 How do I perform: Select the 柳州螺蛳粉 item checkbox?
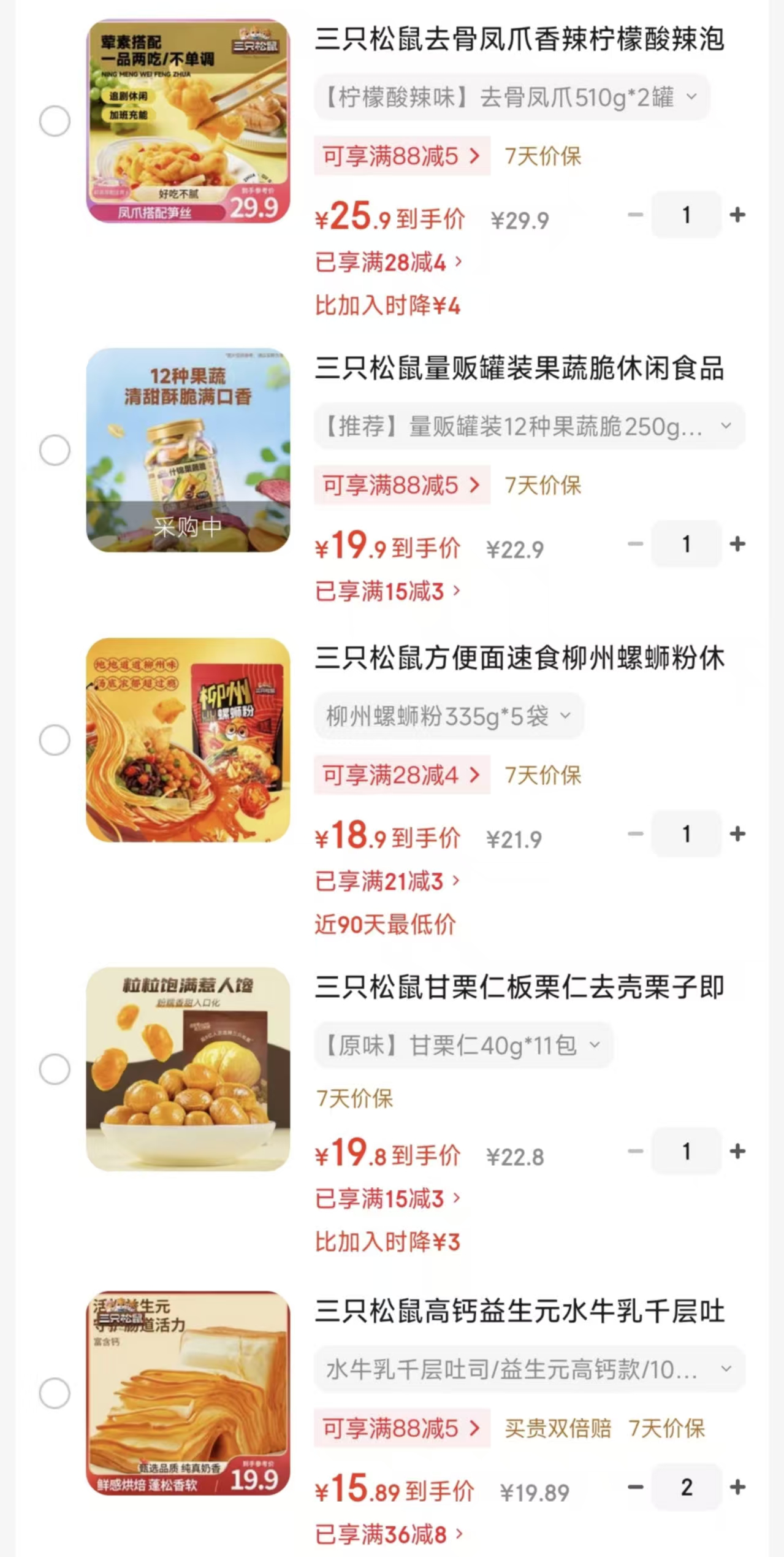pos(55,740)
